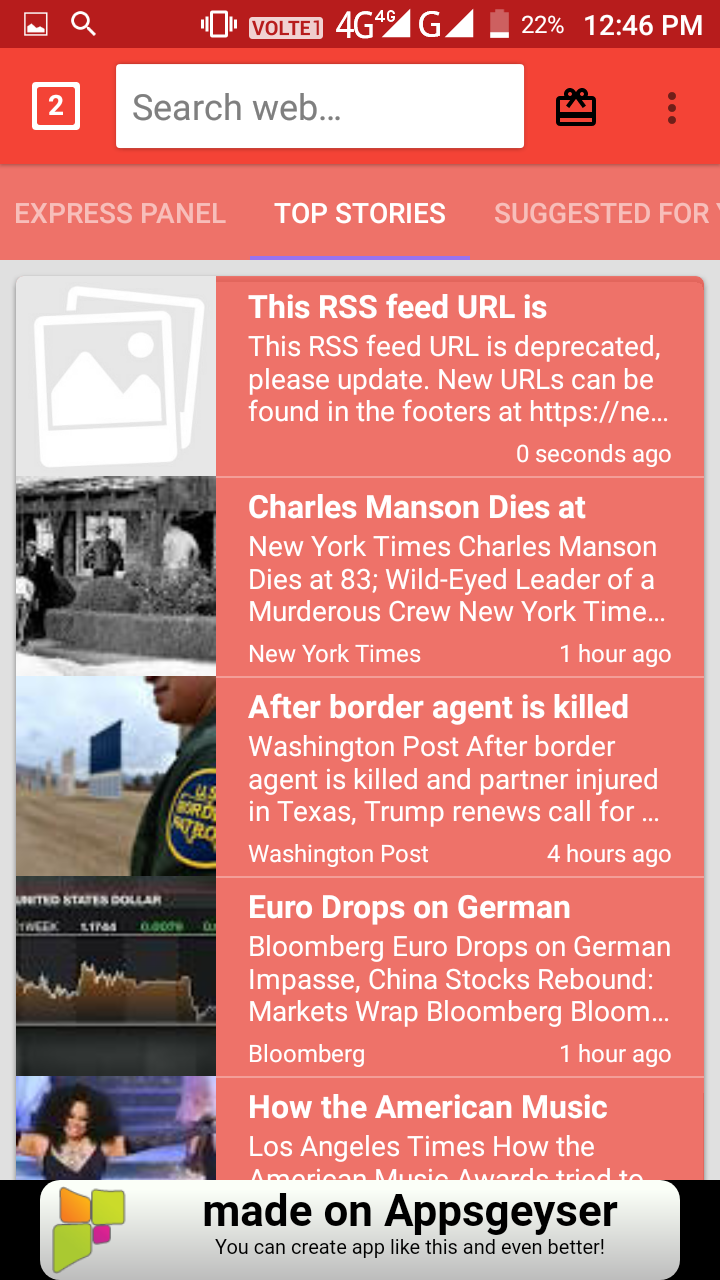Open the gift box icon

click(576, 107)
